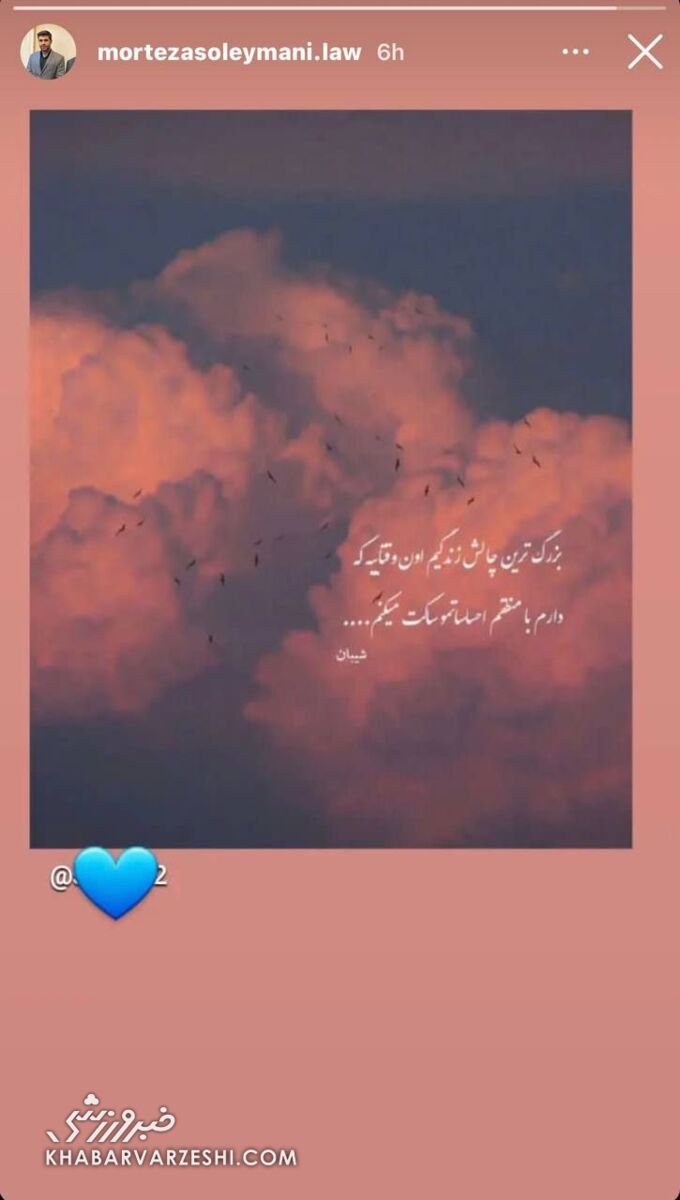Tap the story author's profile picture

(x=48, y=52)
